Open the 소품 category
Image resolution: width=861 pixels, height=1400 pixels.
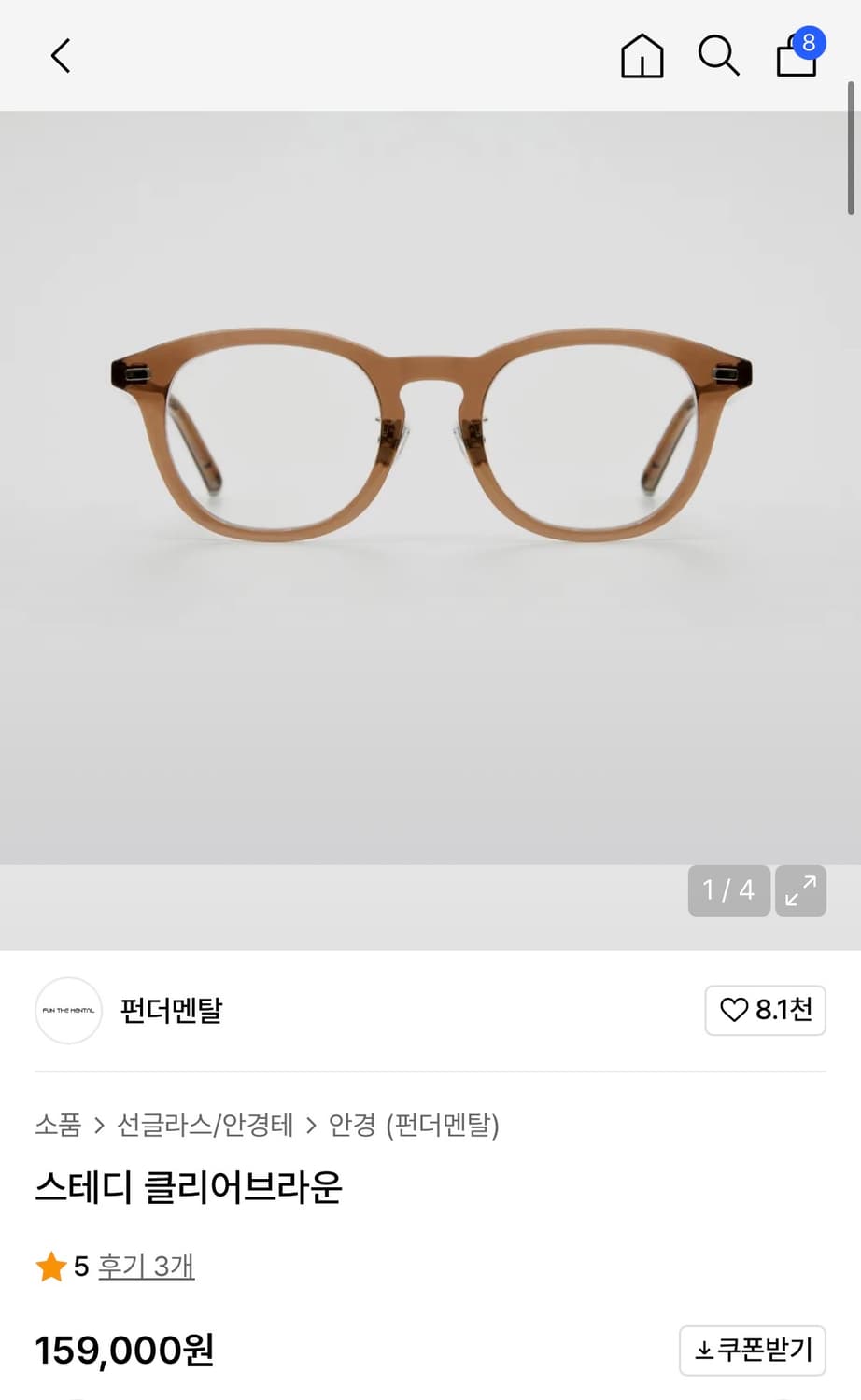coord(57,1126)
